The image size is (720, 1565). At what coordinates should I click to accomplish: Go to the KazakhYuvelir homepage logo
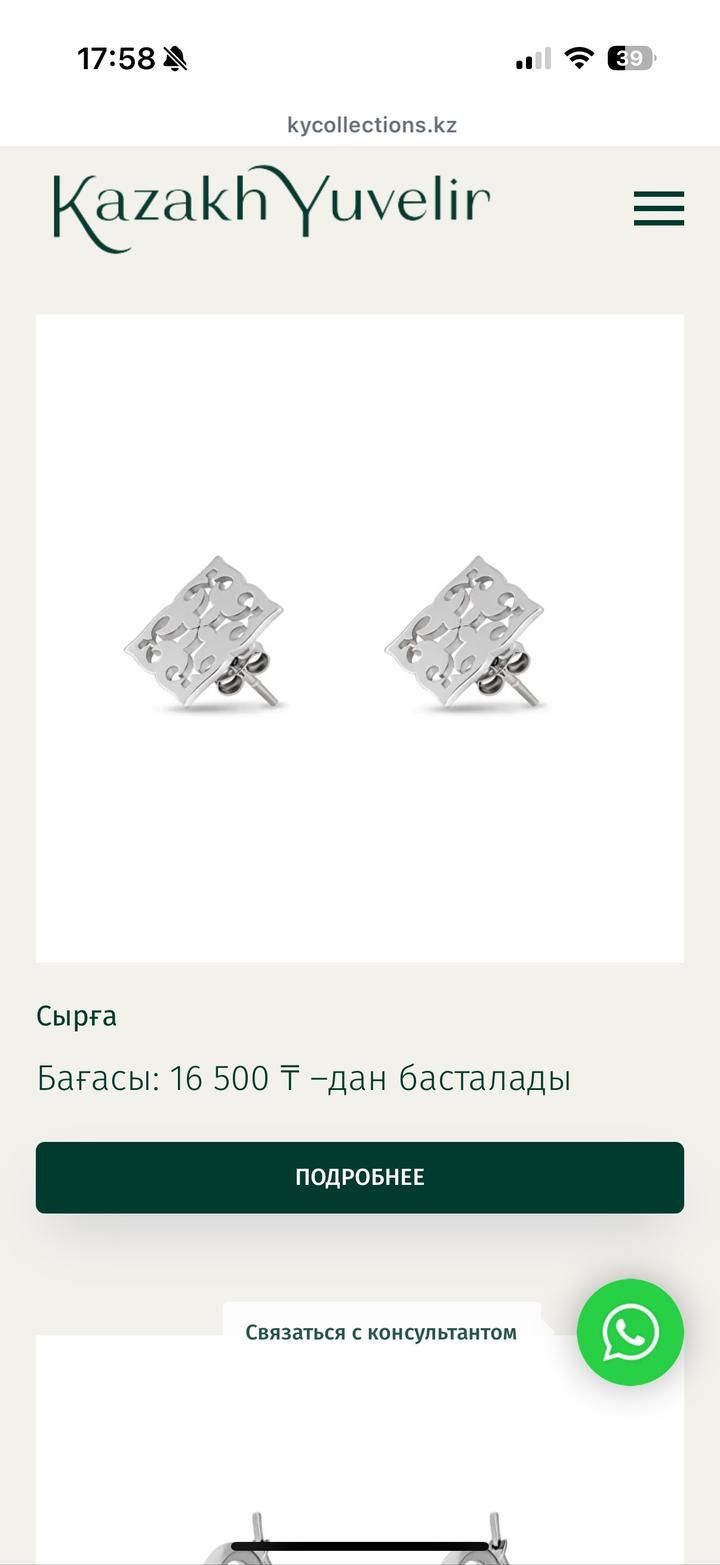(x=271, y=208)
